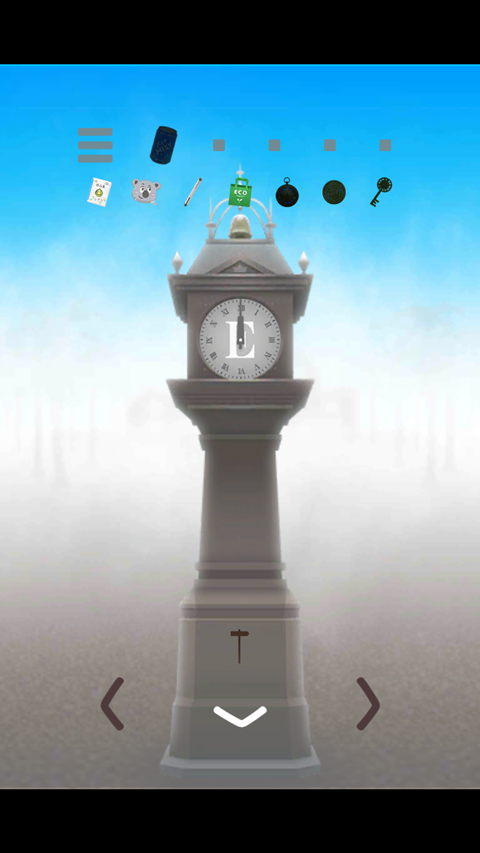The image size is (480, 853).
Task: Select the pencil inventory item
Action: coord(193,191)
